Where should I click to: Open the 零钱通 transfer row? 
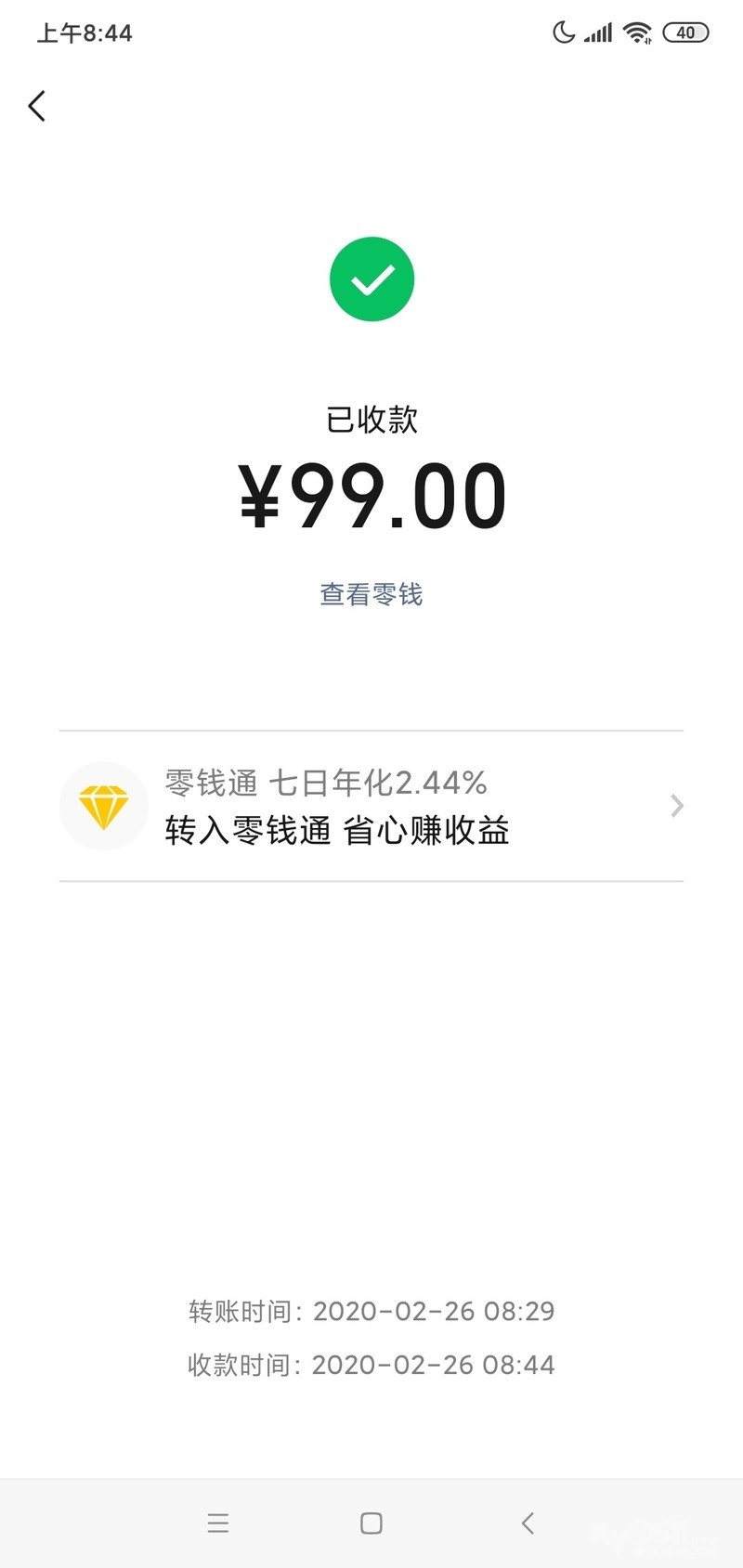coord(371,806)
